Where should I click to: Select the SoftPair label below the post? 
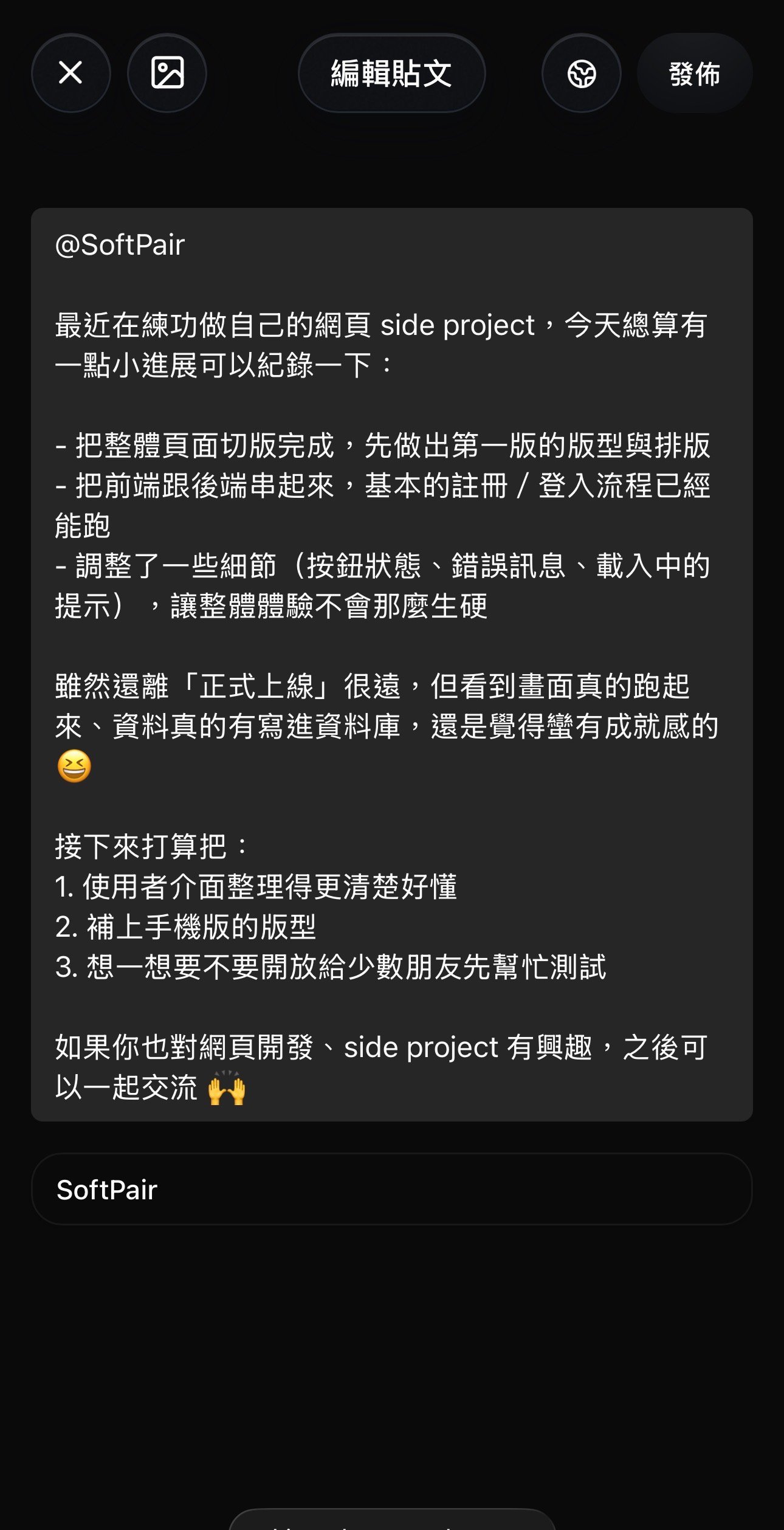(108, 1189)
